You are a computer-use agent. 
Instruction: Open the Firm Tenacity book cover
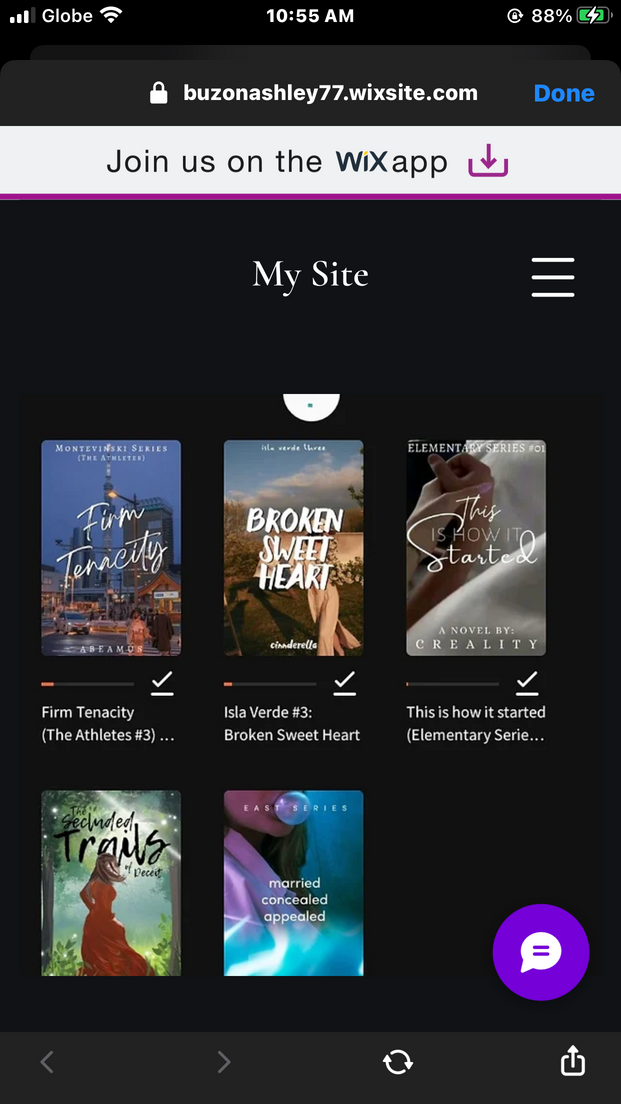coord(111,548)
